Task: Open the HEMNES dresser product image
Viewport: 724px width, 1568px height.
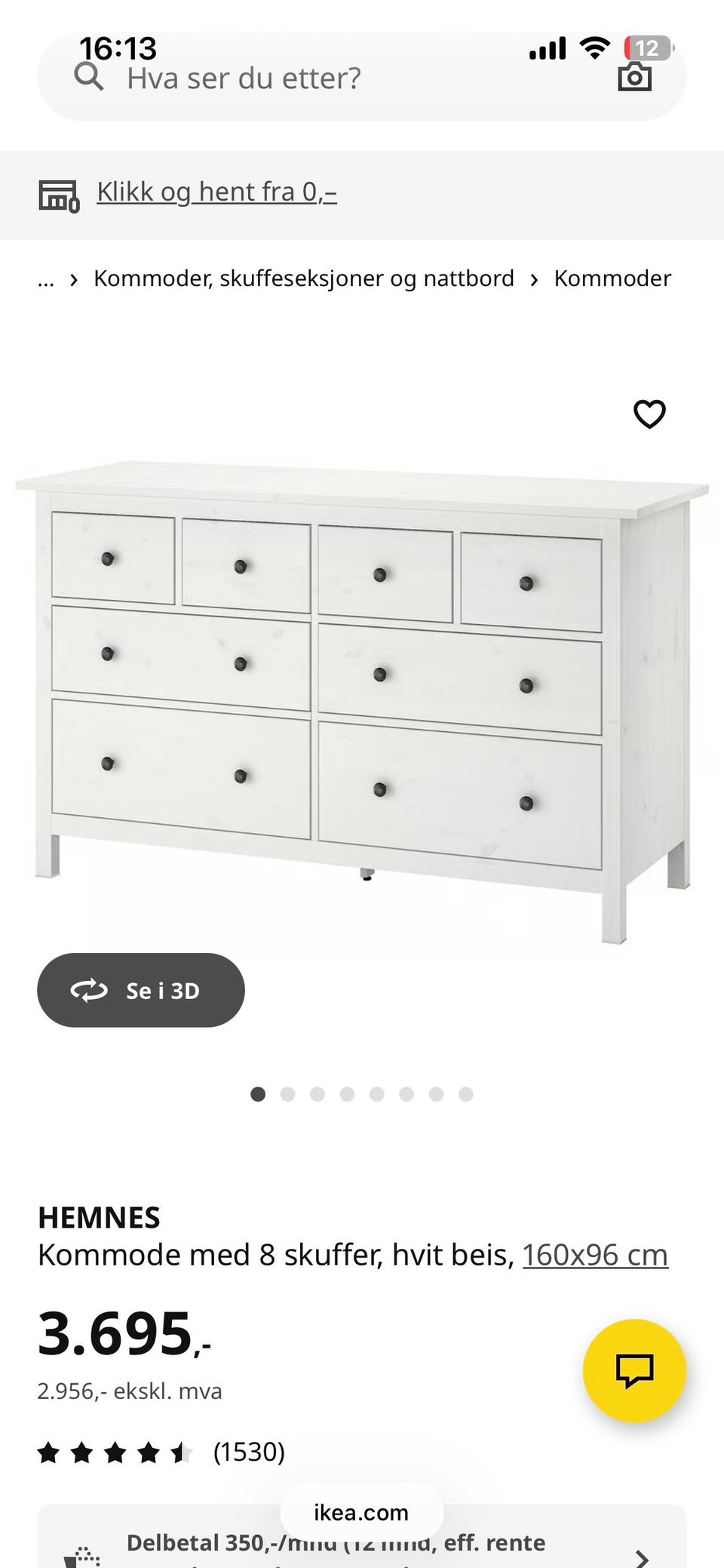Action: tap(362, 702)
